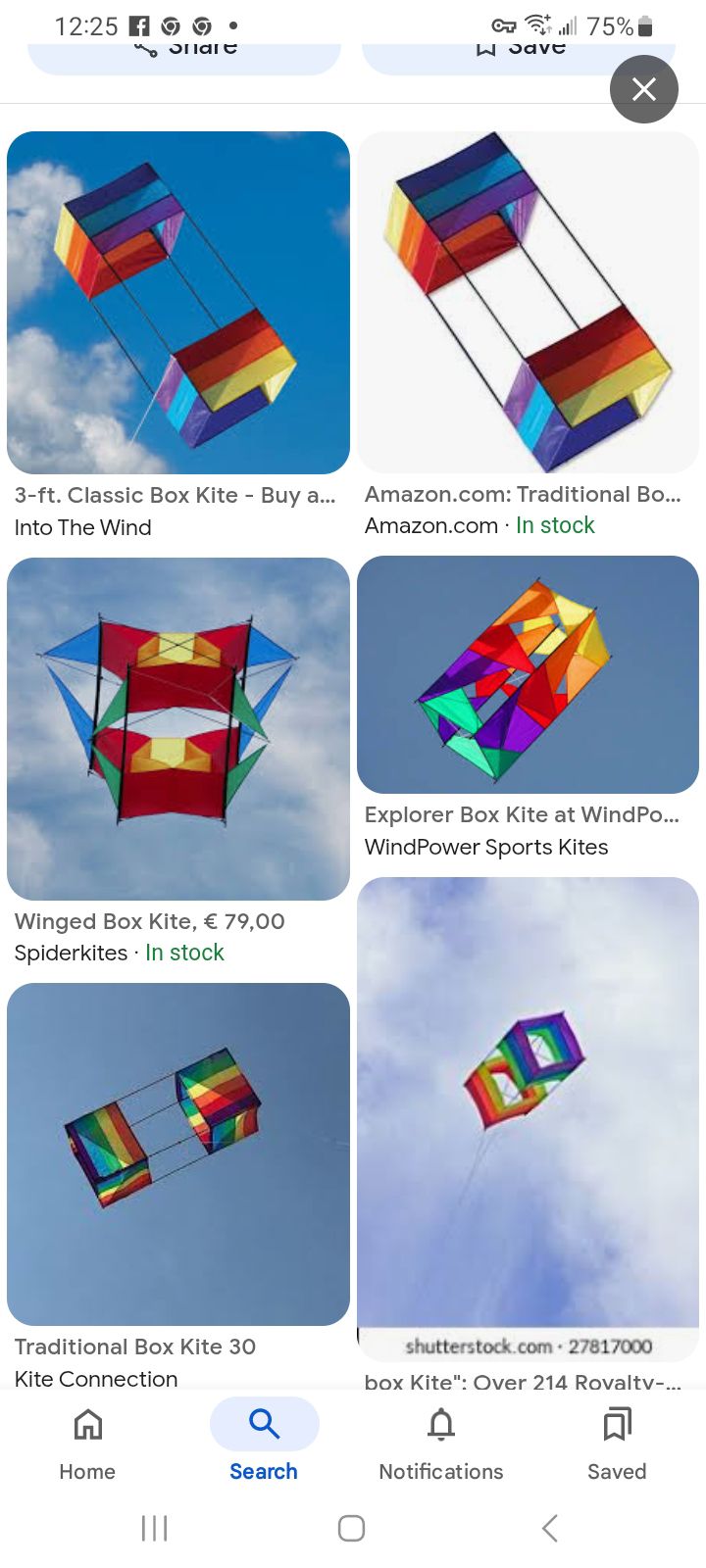The width and height of the screenshot is (706, 1568).
Task: Go to the Home tab
Action: pos(87,1443)
